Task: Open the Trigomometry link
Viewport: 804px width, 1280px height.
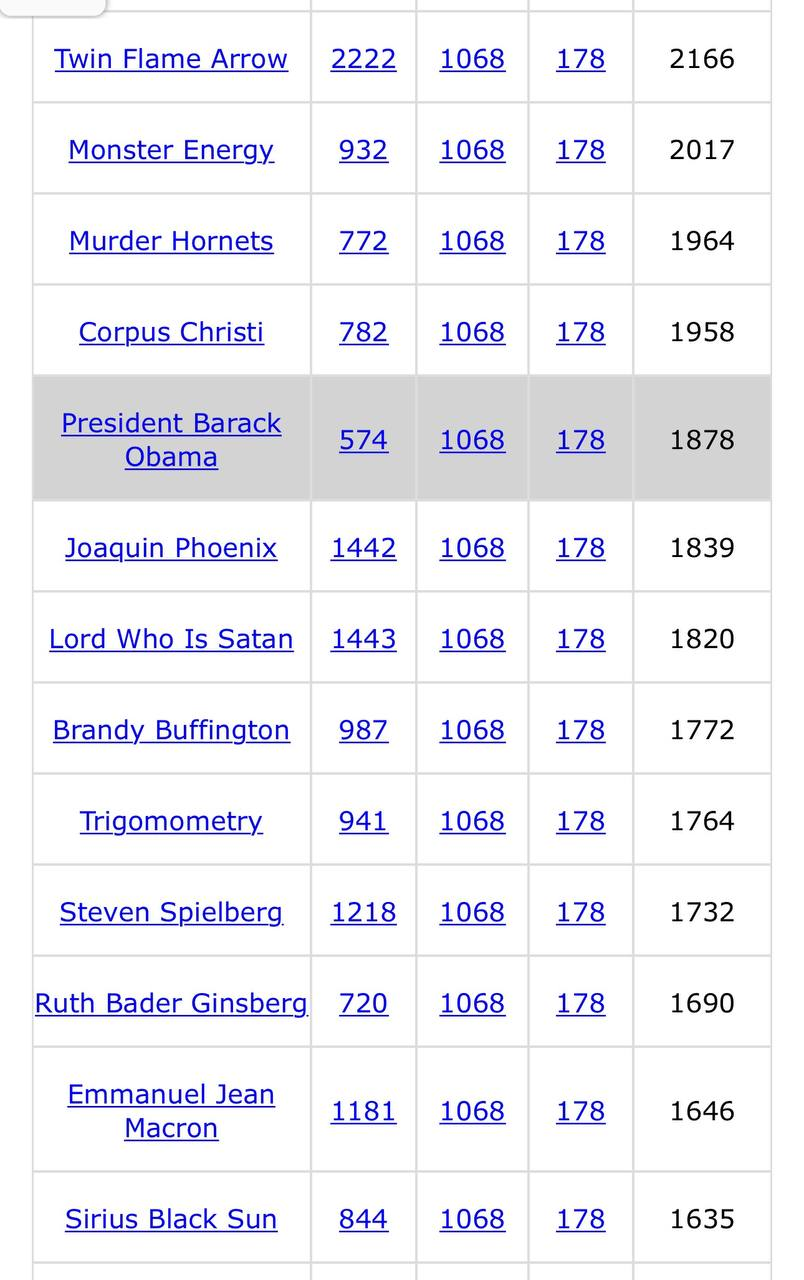Action: point(171,821)
